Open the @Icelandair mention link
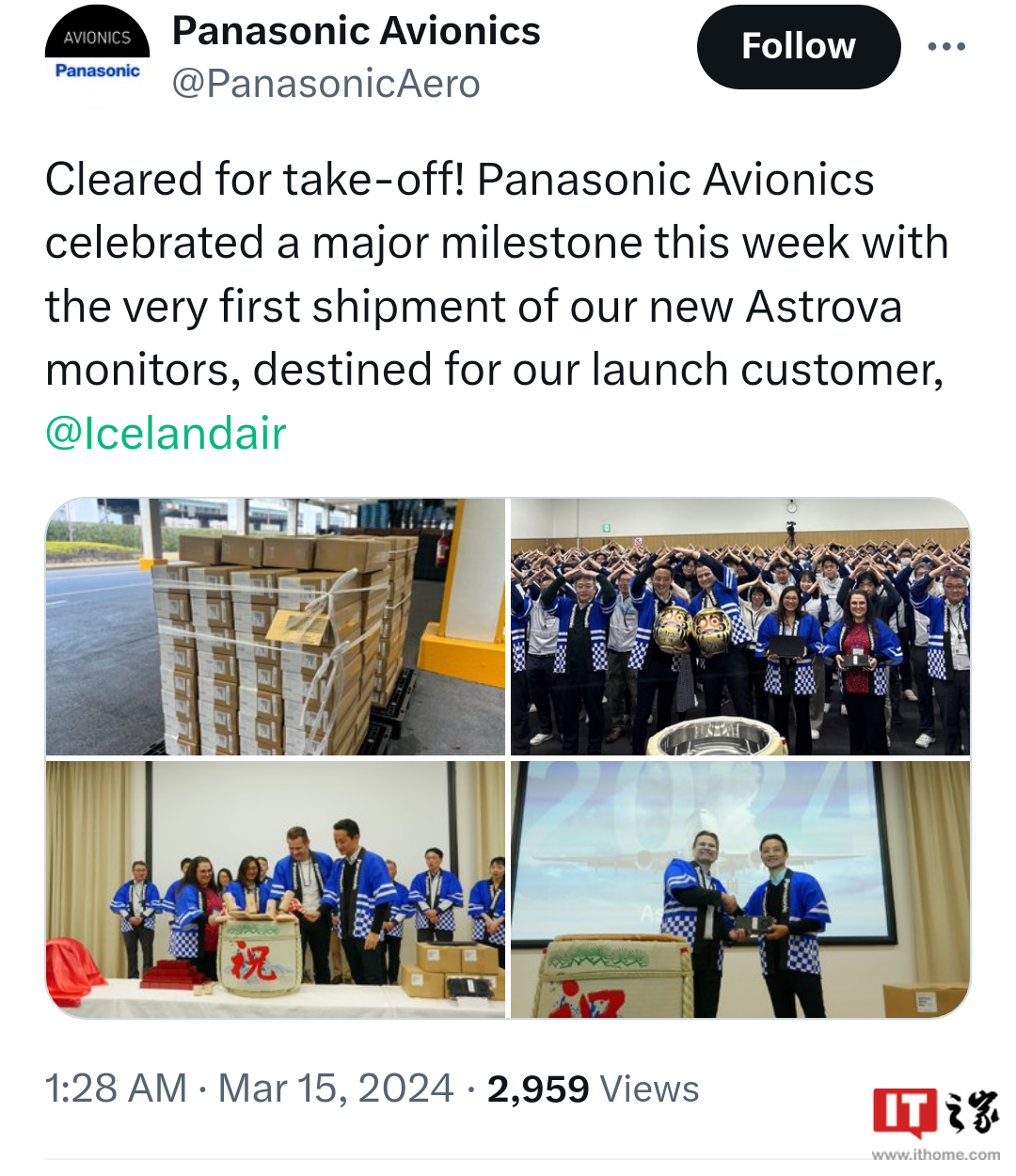The image size is (1016, 1176). 166,434
